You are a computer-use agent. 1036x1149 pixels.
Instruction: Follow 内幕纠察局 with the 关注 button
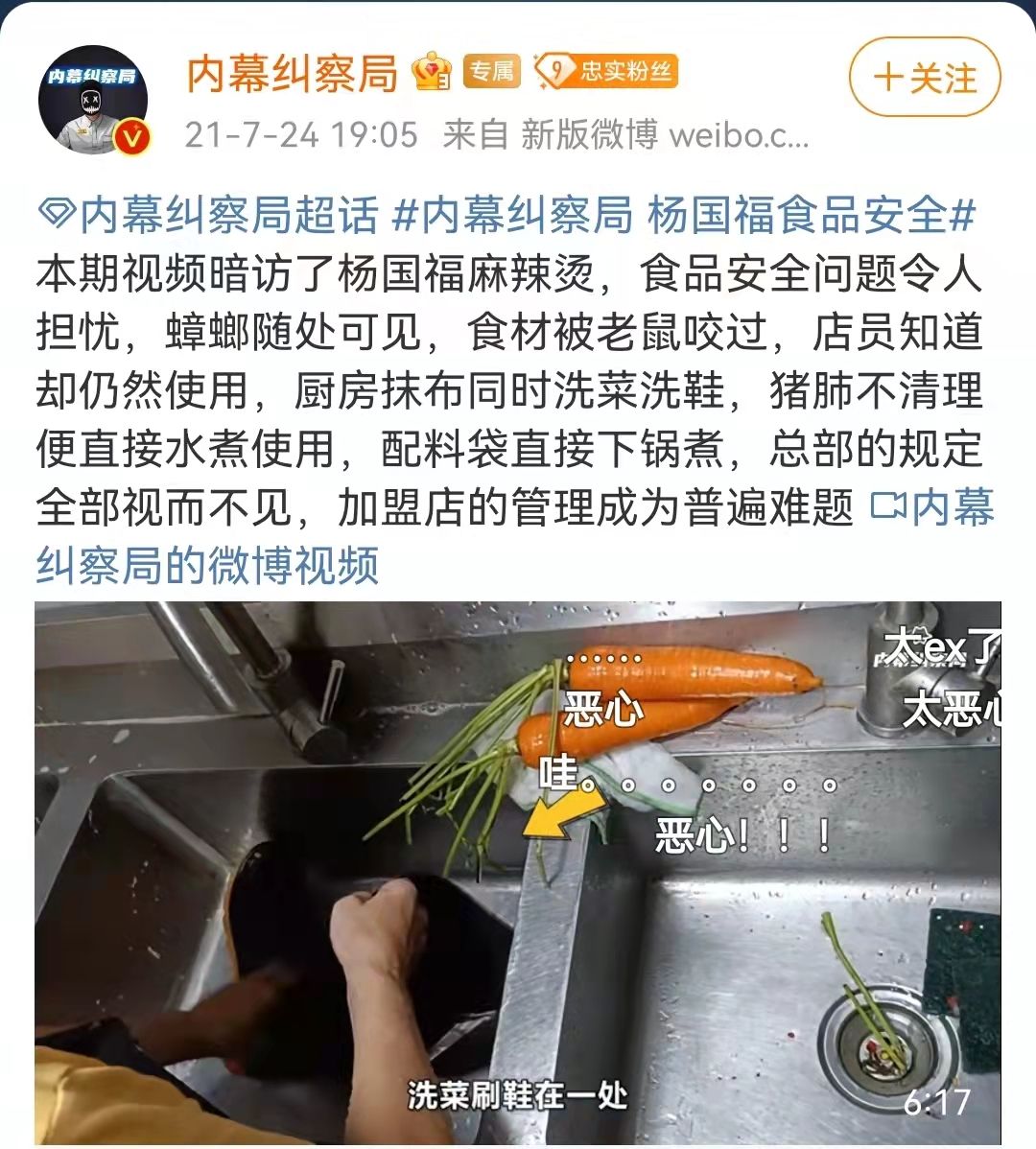[925, 78]
